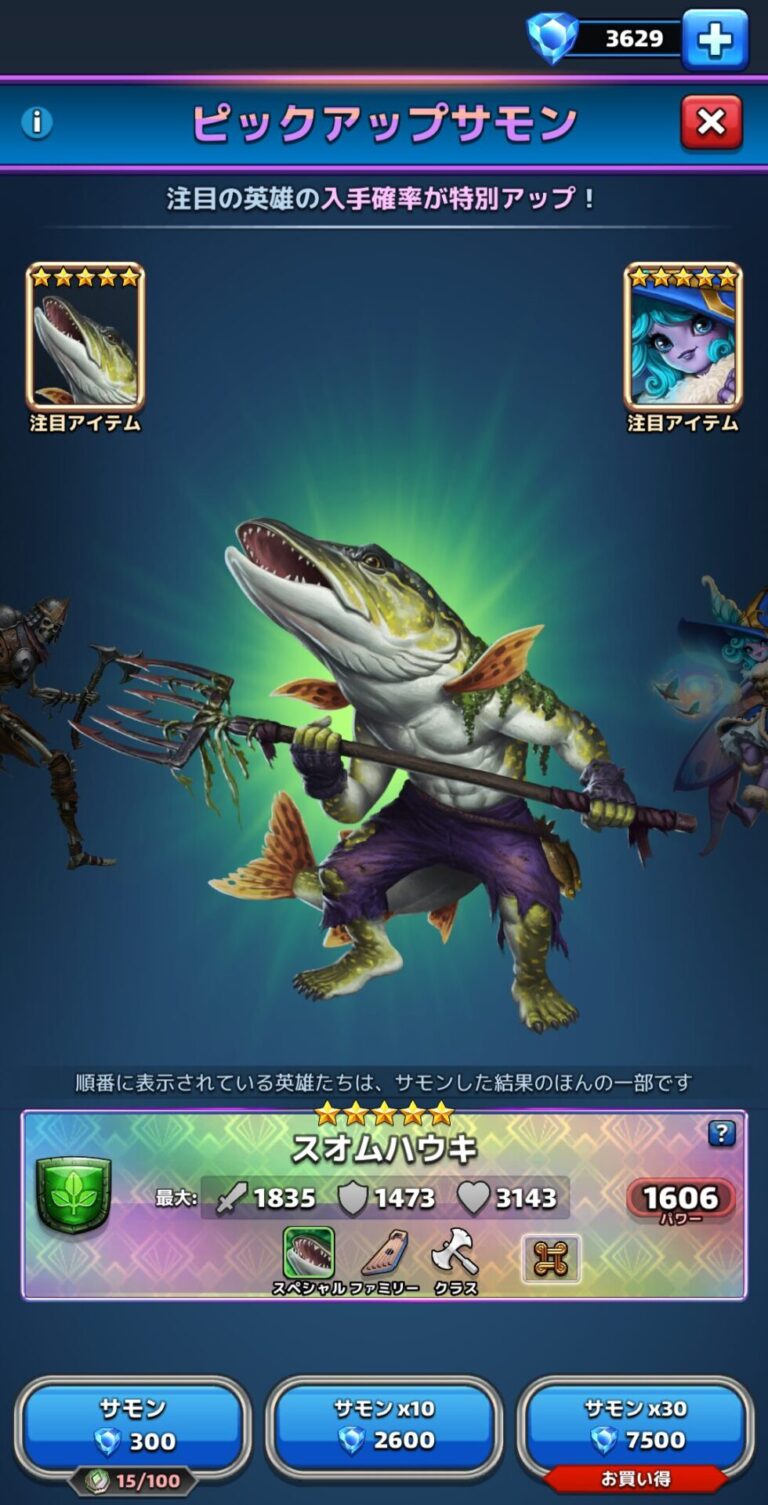Image resolution: width=768 pixels, height=1505 pixels.
Task: Check the hero's class axe icon
Action: pos(455,1254)
